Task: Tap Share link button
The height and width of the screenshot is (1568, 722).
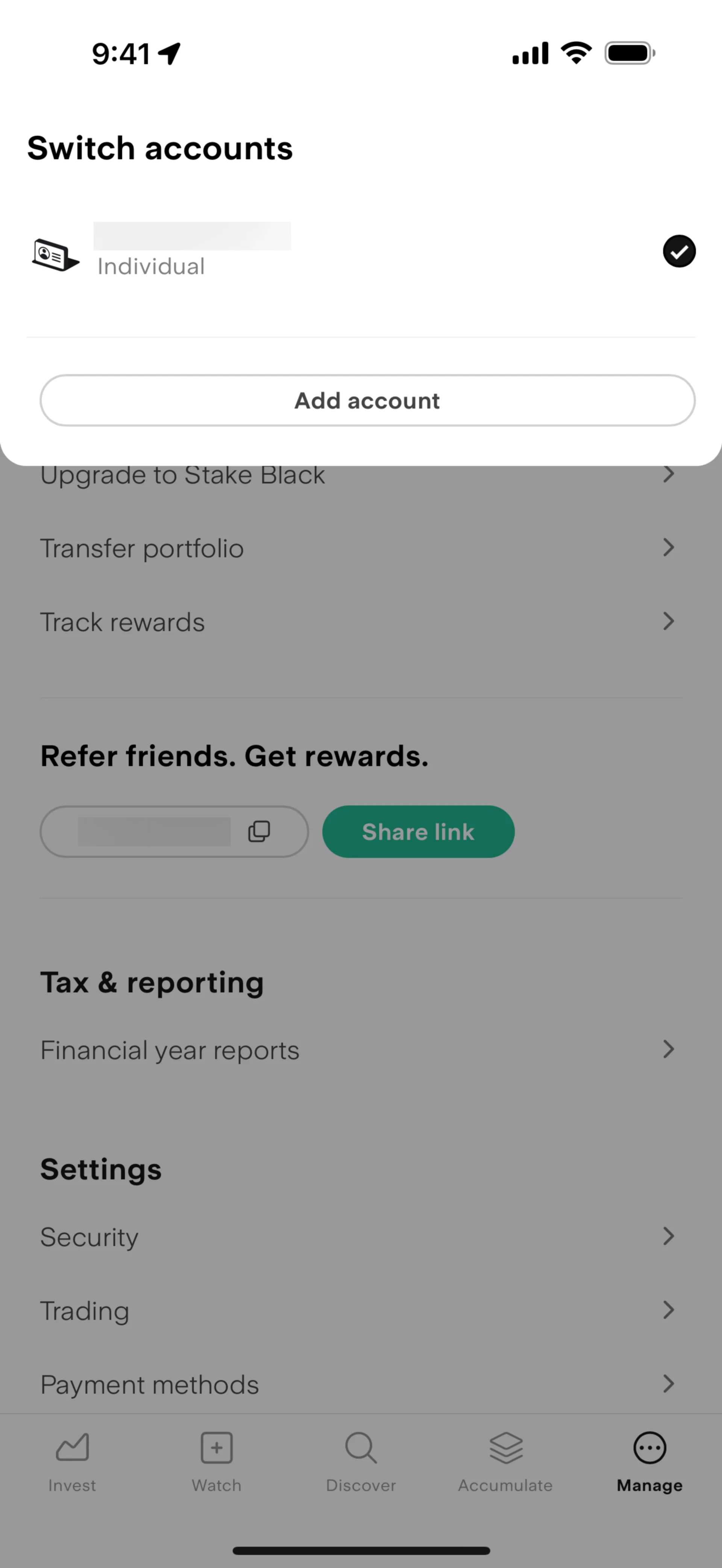Action: coord(418,831)
